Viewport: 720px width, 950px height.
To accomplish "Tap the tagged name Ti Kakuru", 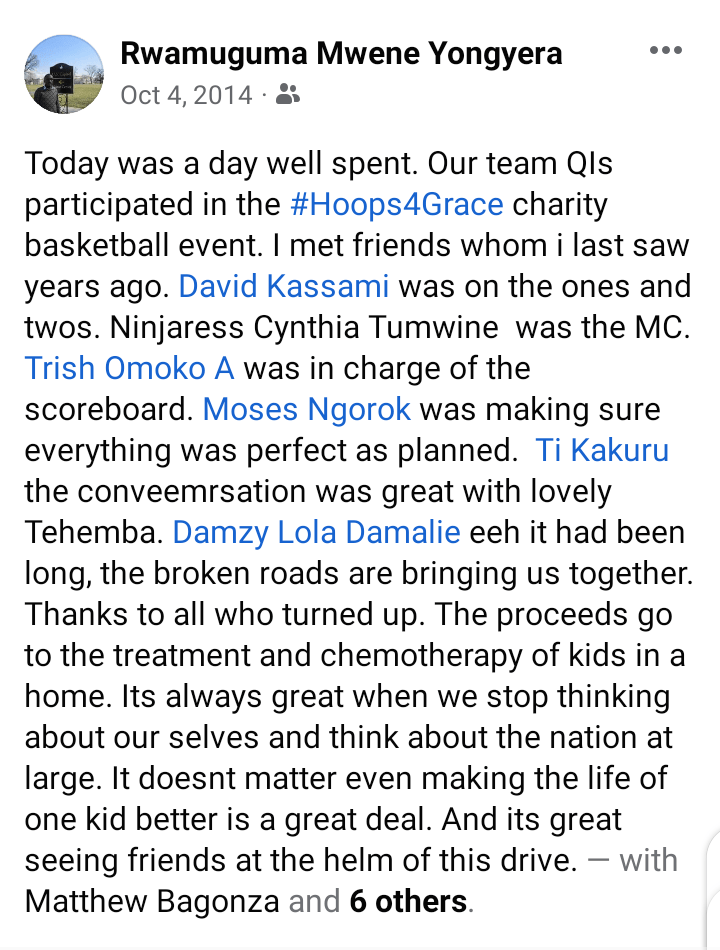I will pyautogui.click(x=602, y=450).
